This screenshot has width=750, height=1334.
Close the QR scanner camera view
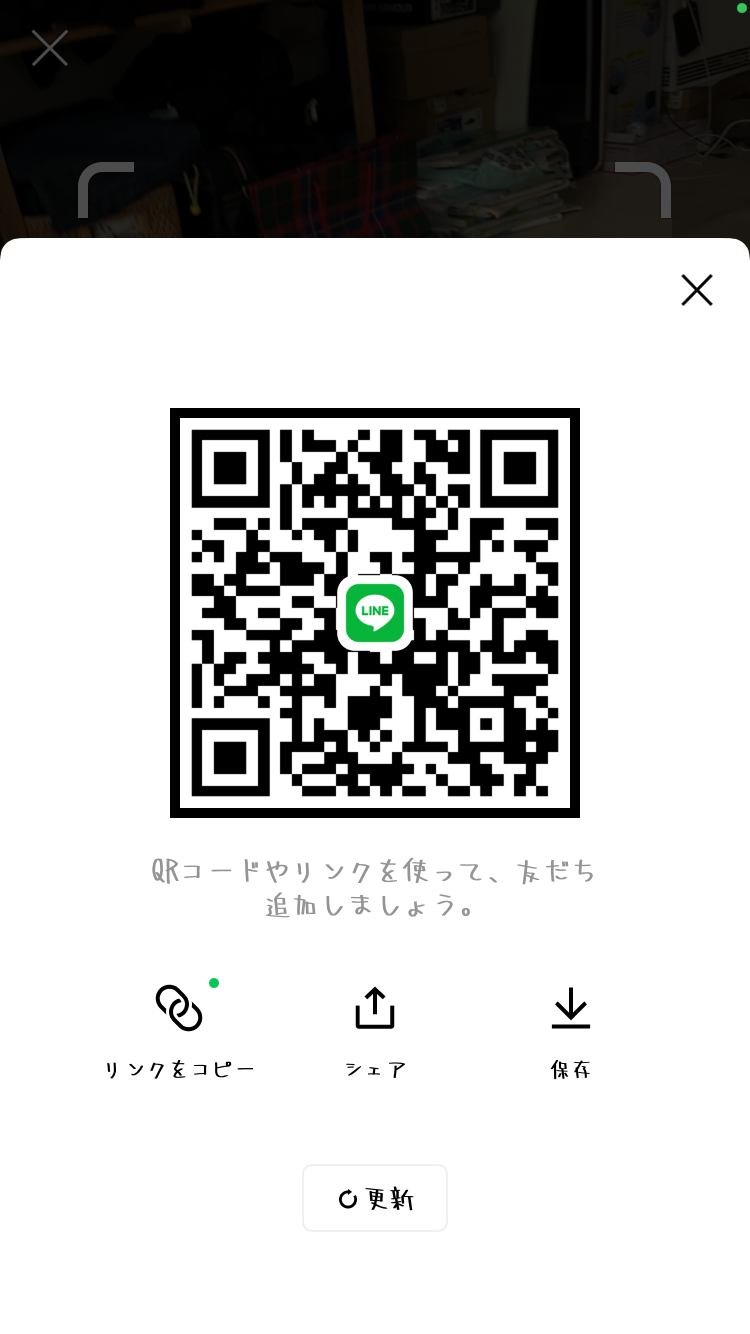50,48
